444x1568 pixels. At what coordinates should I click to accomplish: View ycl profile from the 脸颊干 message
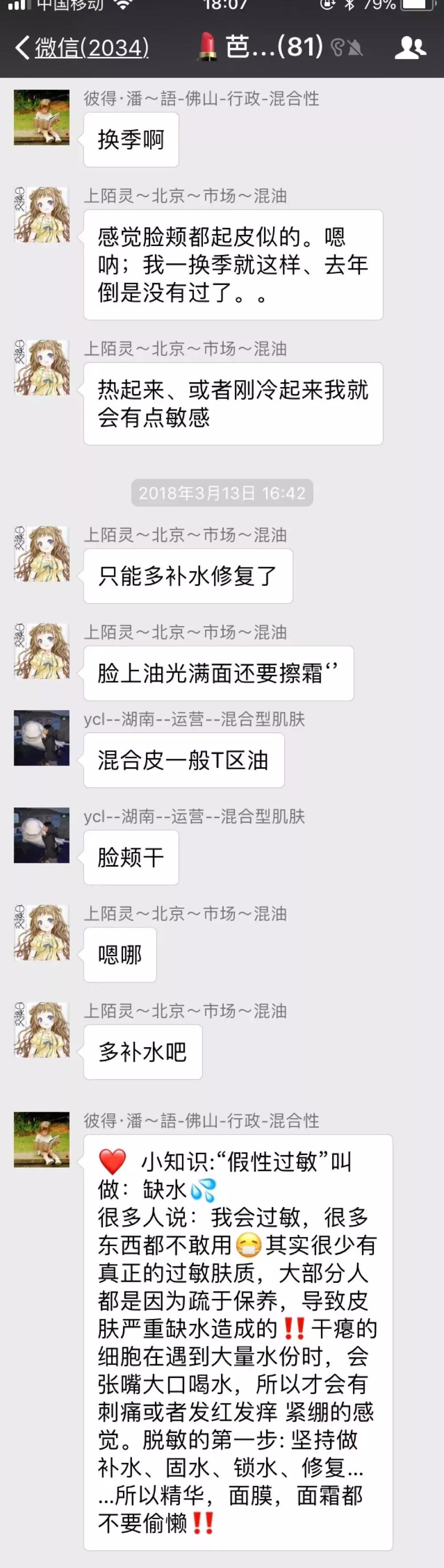(x=41, y=834)
